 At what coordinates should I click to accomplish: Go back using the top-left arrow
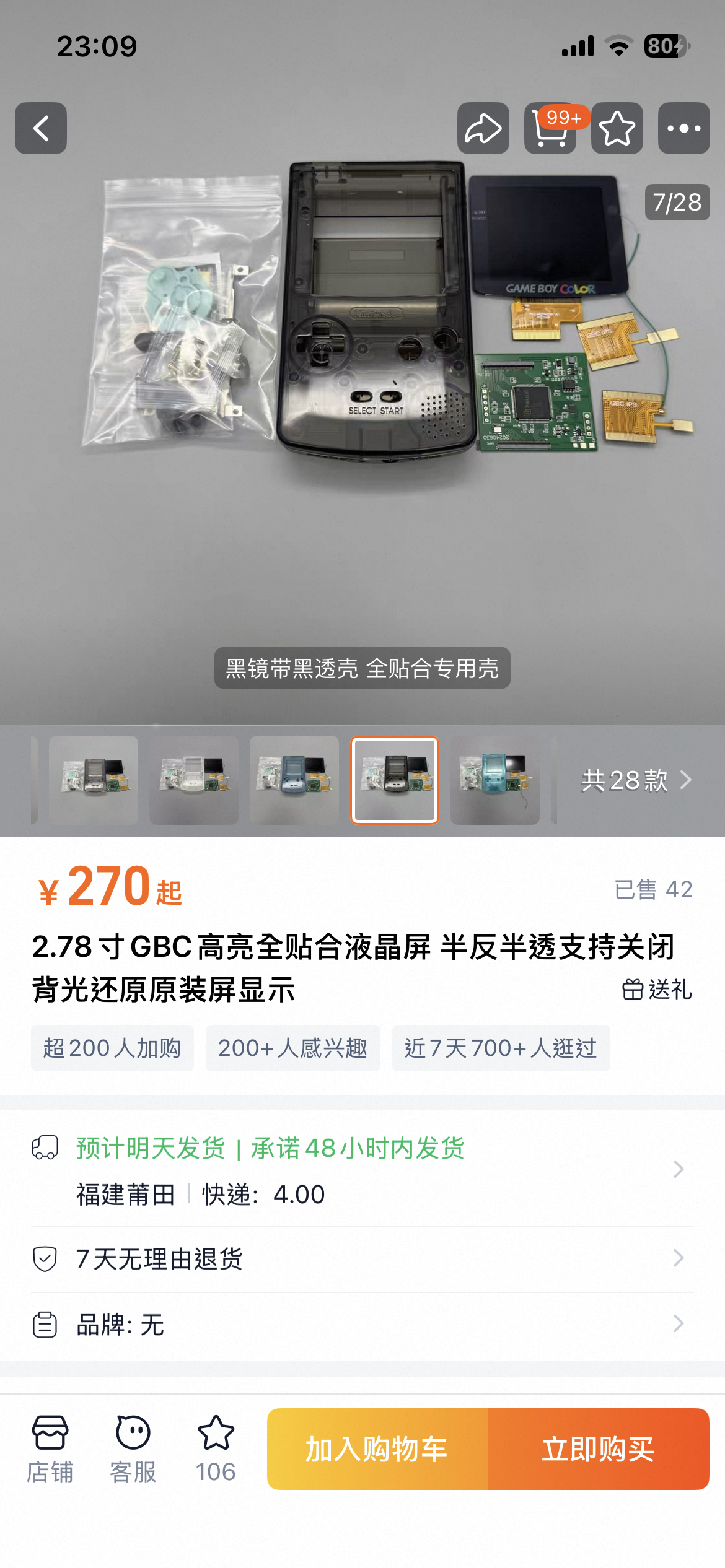point(41,128)
